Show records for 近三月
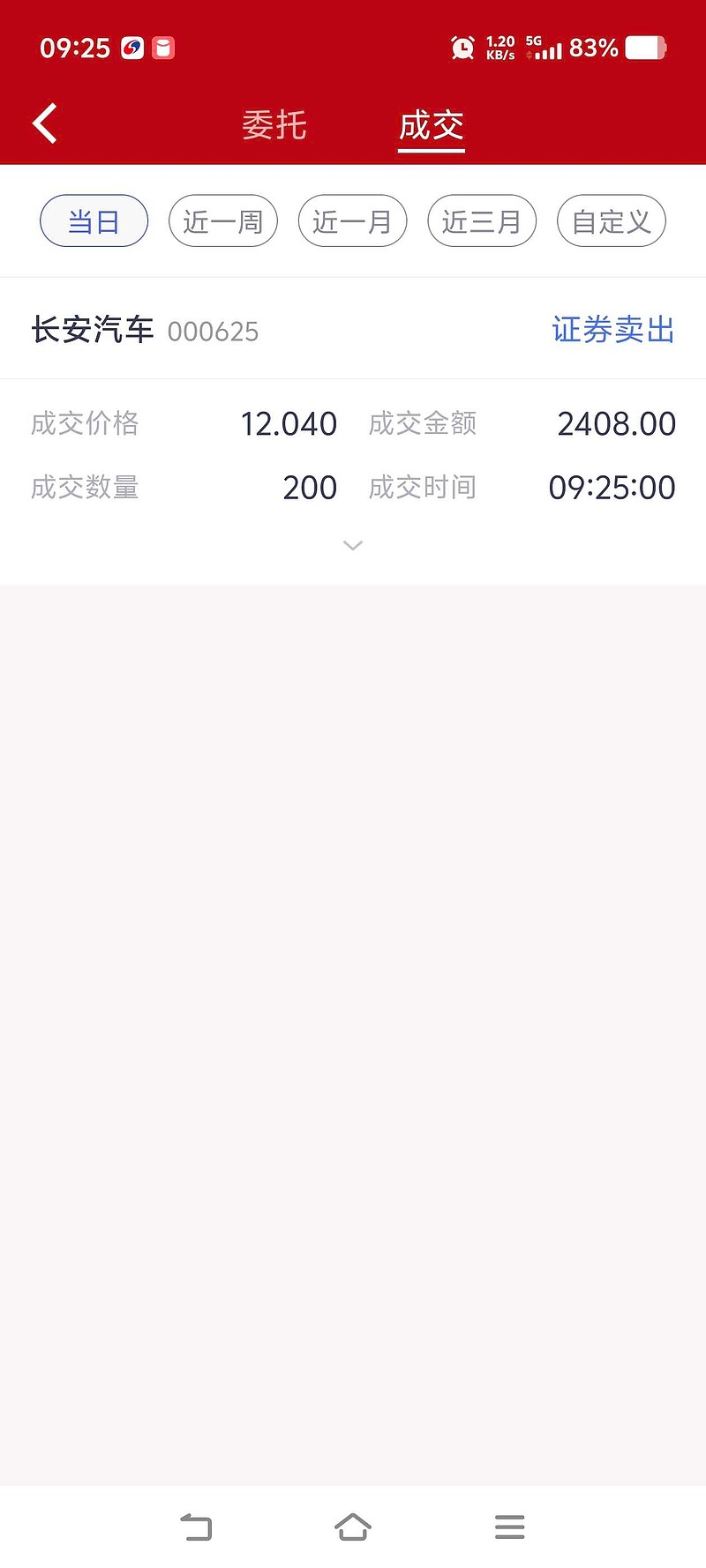Screen dimensions: 706x1568 (482, 220)
